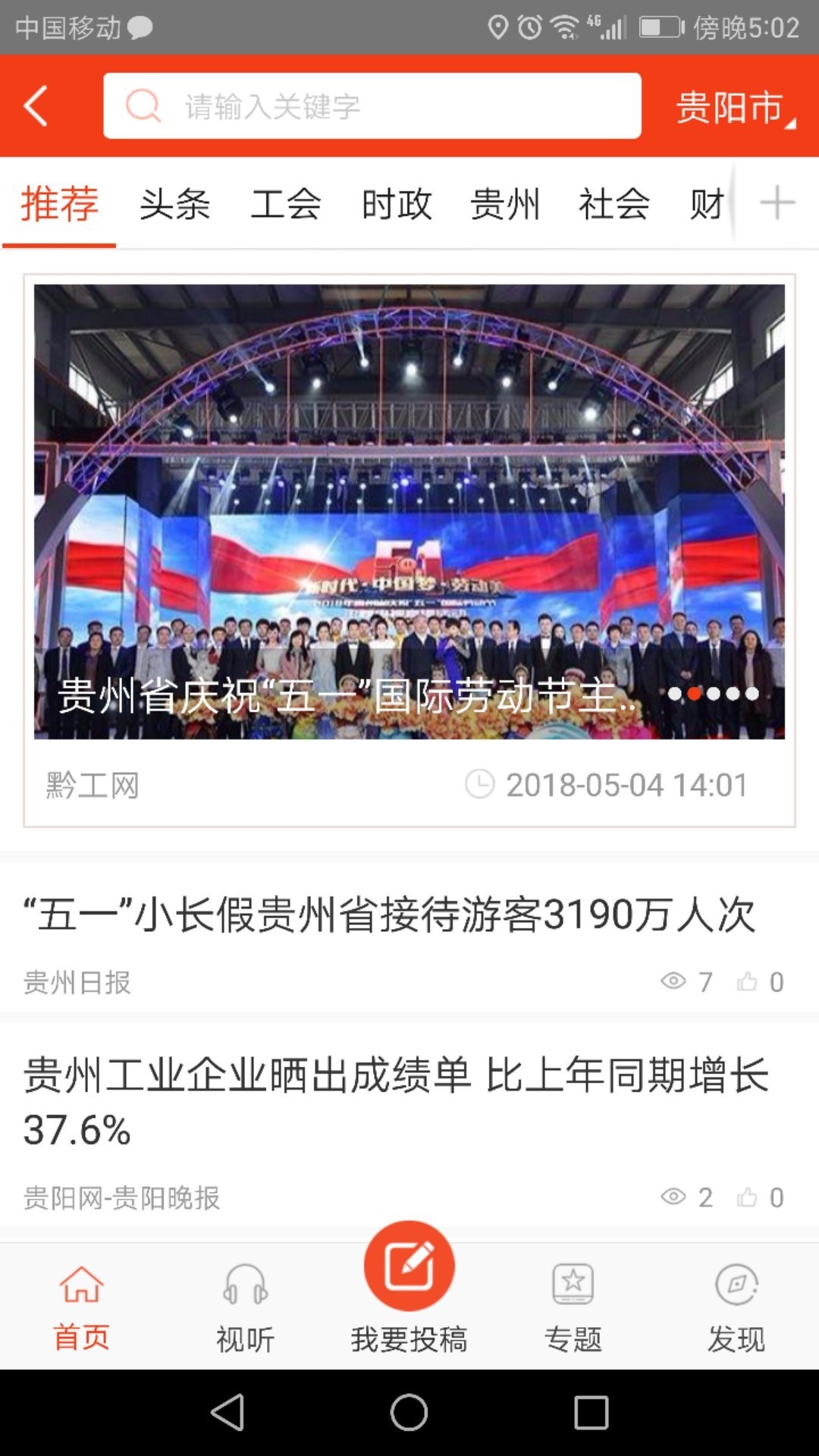Open the 专题 tab
Screen dimensions: 819x1456
573,1308
